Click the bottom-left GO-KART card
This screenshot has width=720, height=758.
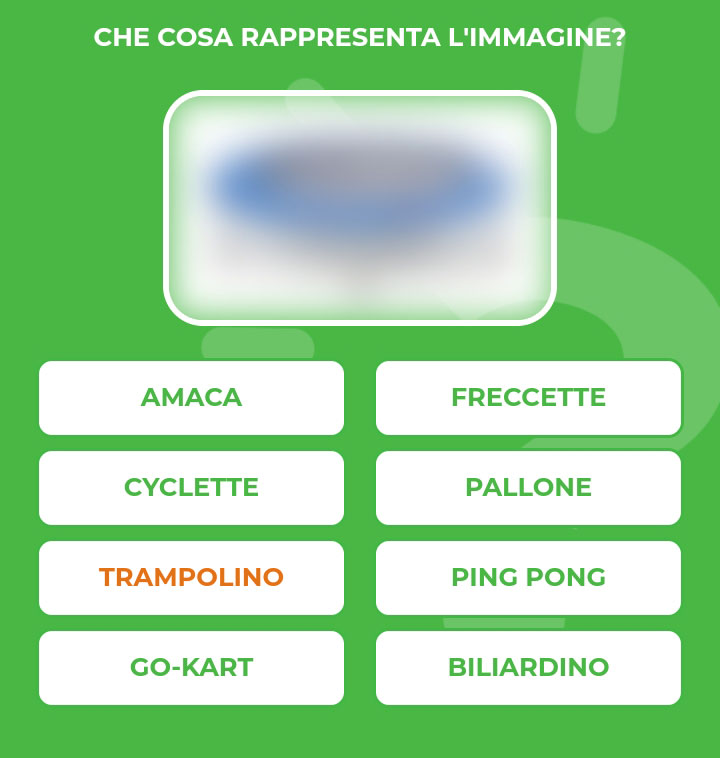point(192,667)
